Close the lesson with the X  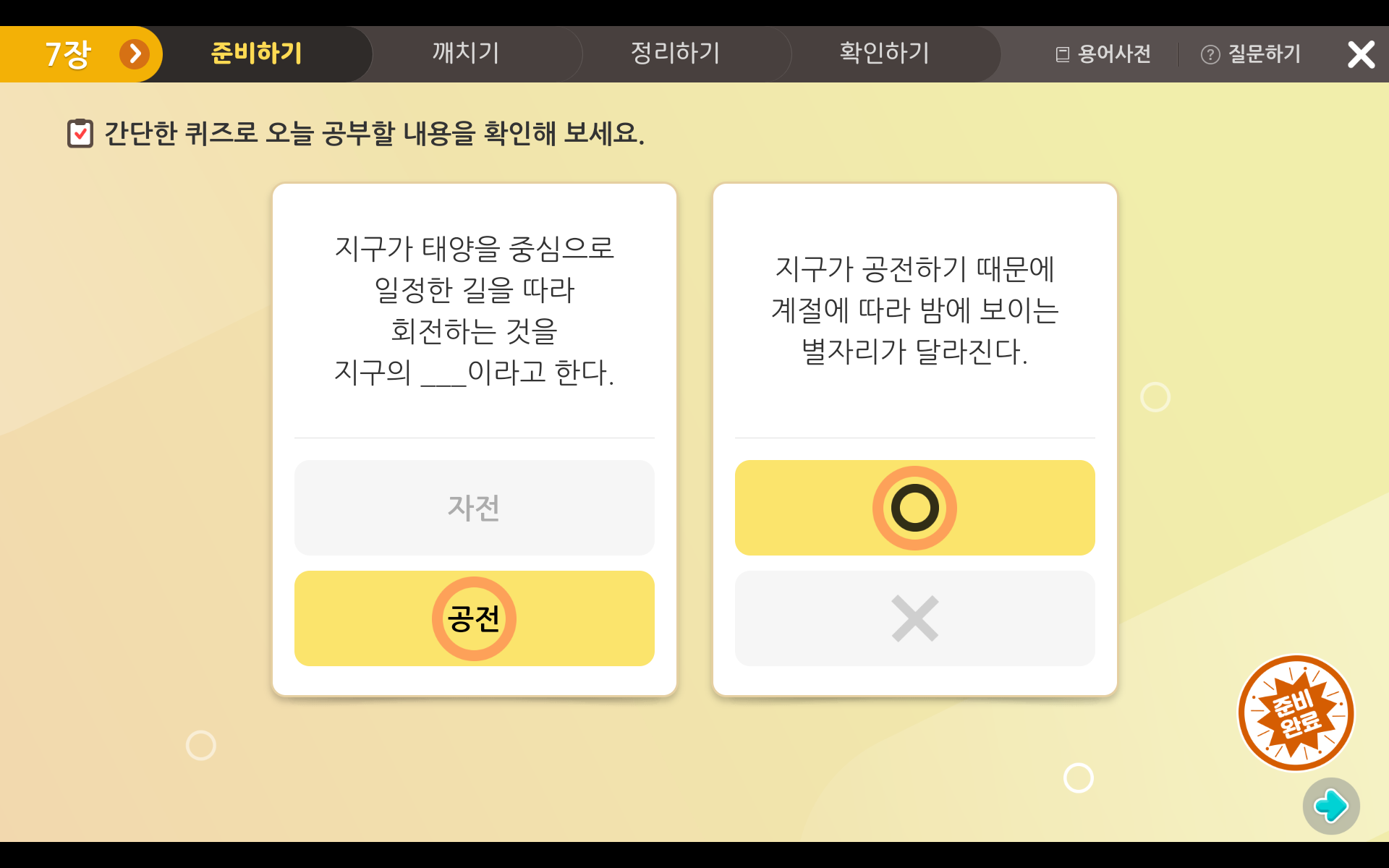[x=1361, y=54]
